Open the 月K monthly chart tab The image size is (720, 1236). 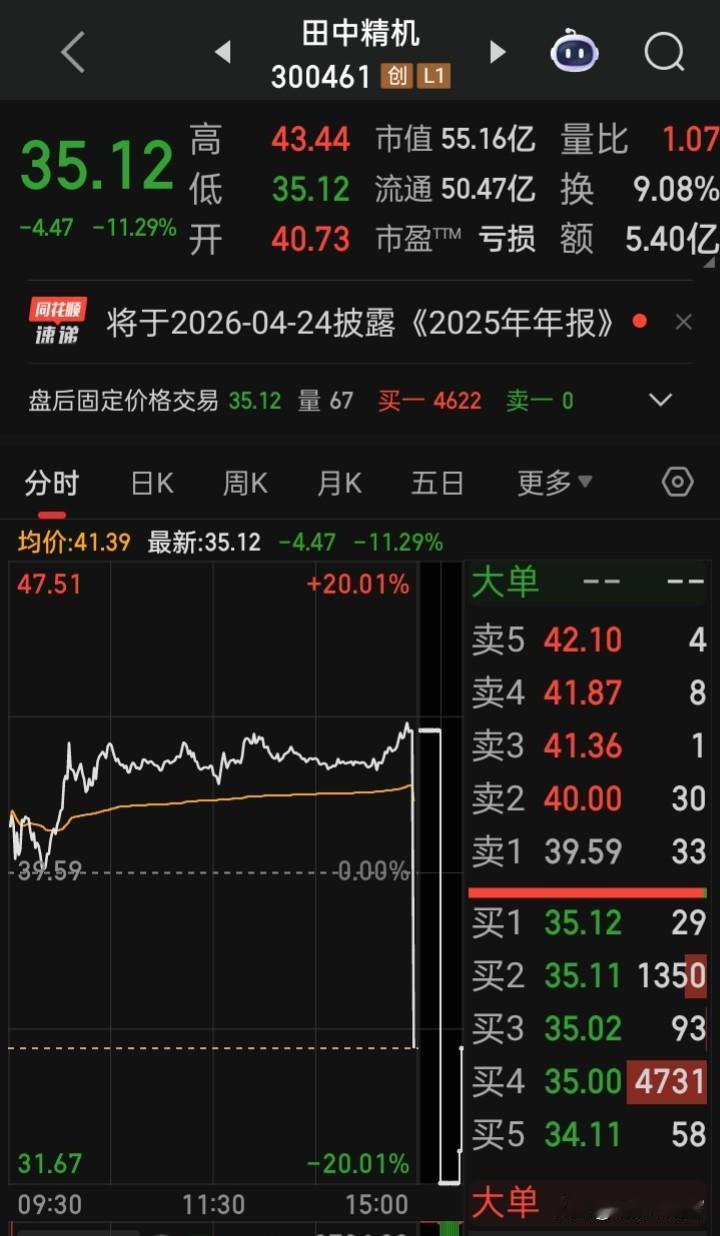pos(339,482)
